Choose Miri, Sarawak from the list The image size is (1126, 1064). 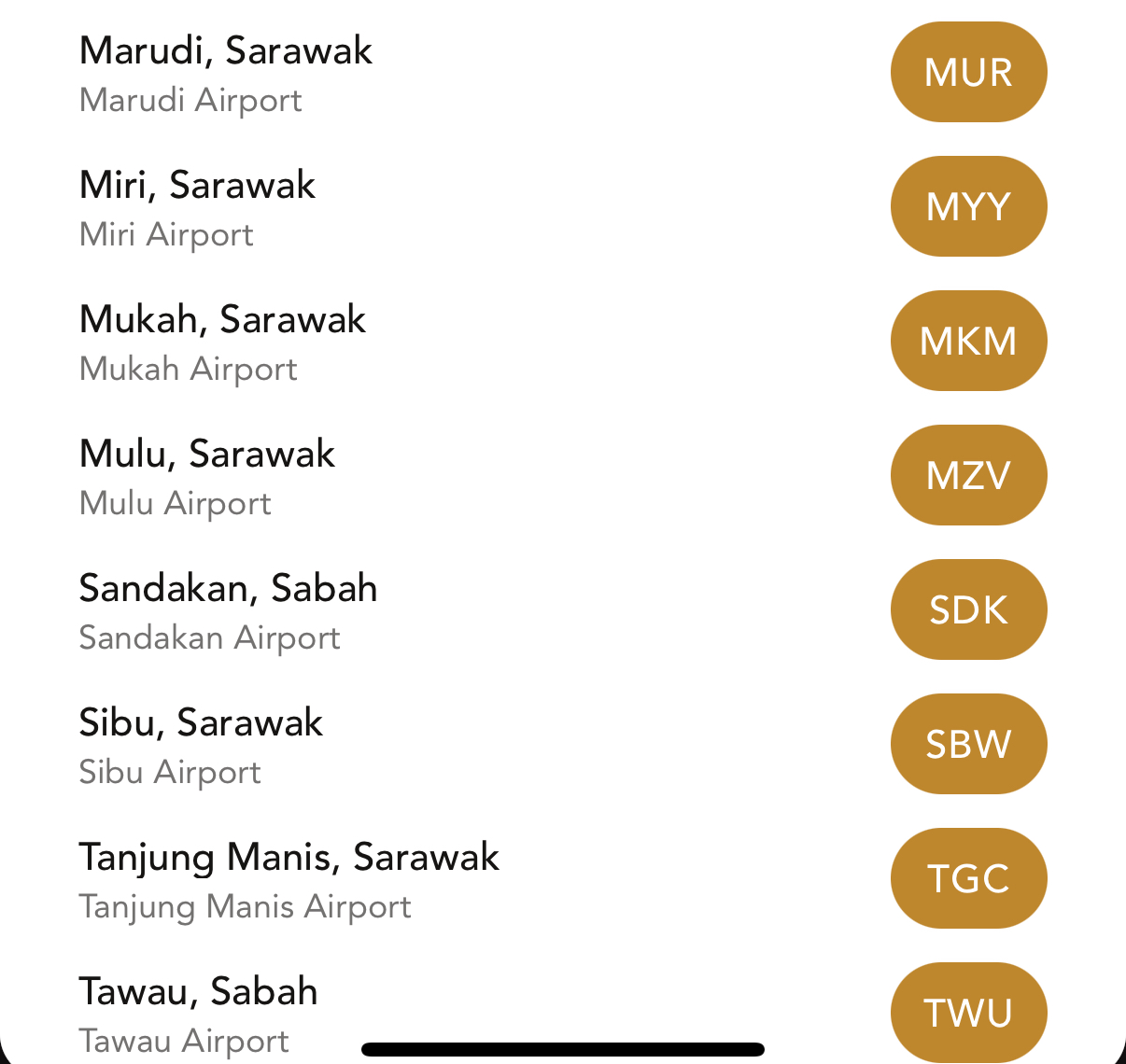[x=198, y=207]
